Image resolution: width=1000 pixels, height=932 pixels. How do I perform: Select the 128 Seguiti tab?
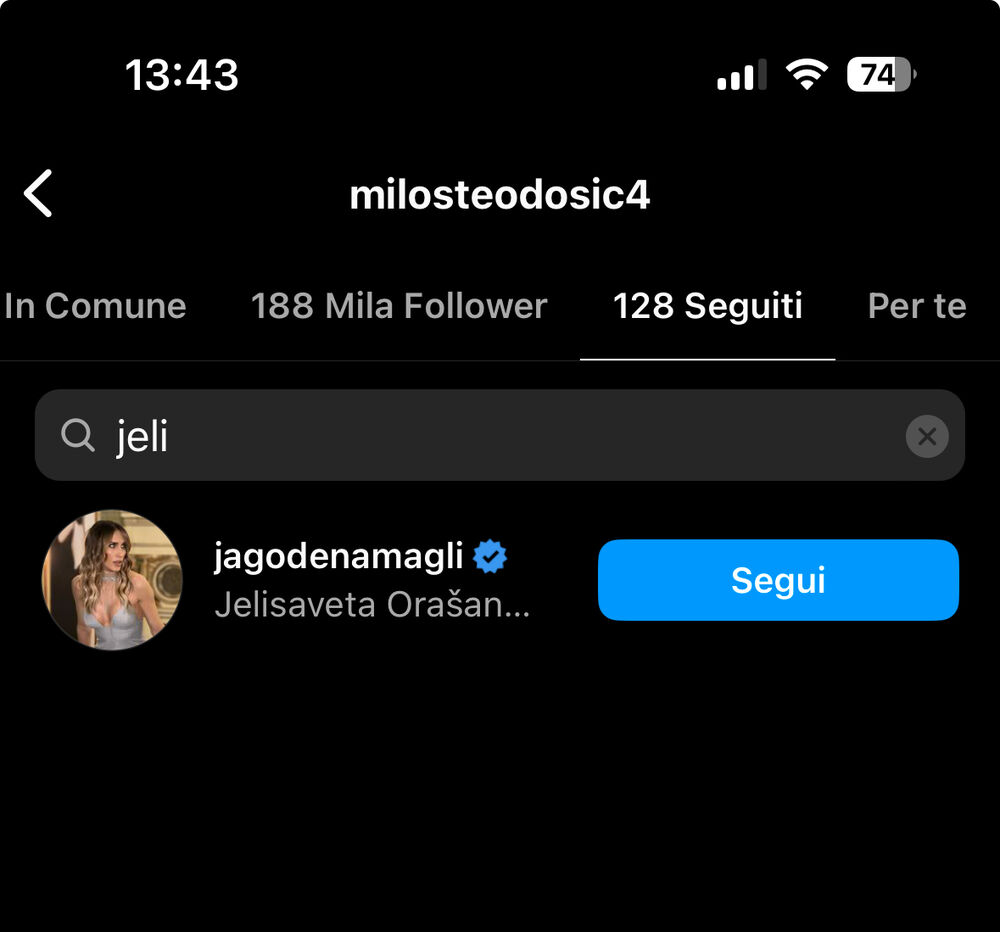click(x=707, y=306)
